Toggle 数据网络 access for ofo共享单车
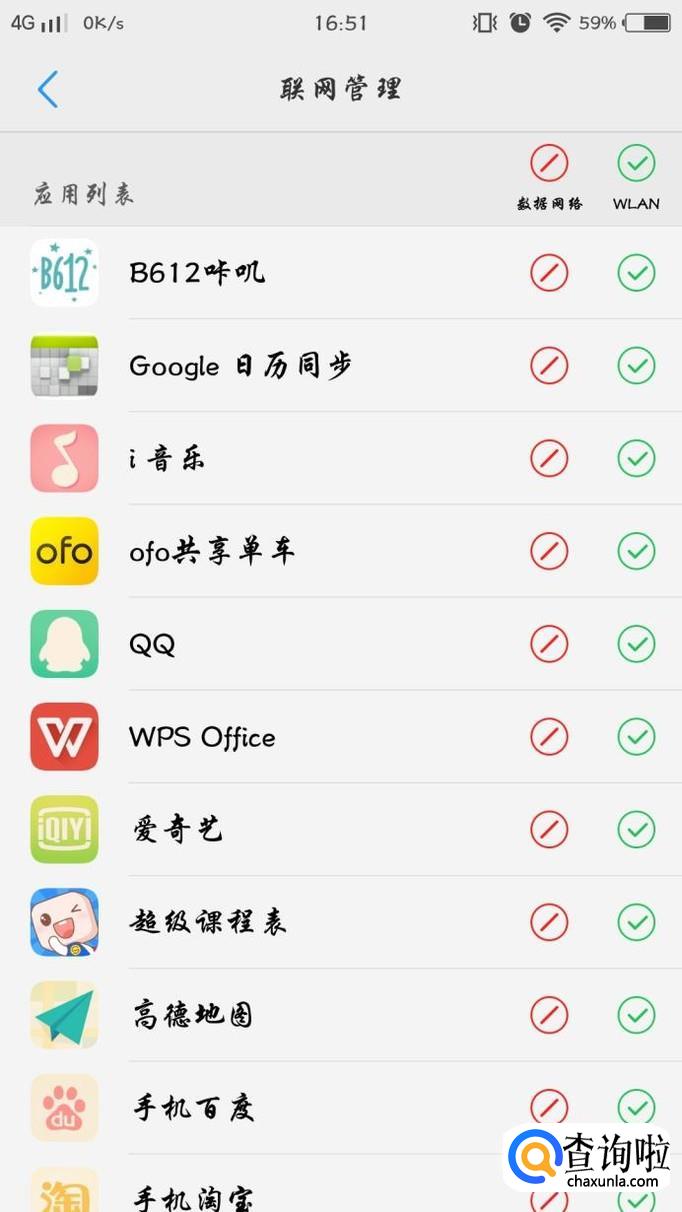This screenshot has width=682, height=1212. point(549,551)
